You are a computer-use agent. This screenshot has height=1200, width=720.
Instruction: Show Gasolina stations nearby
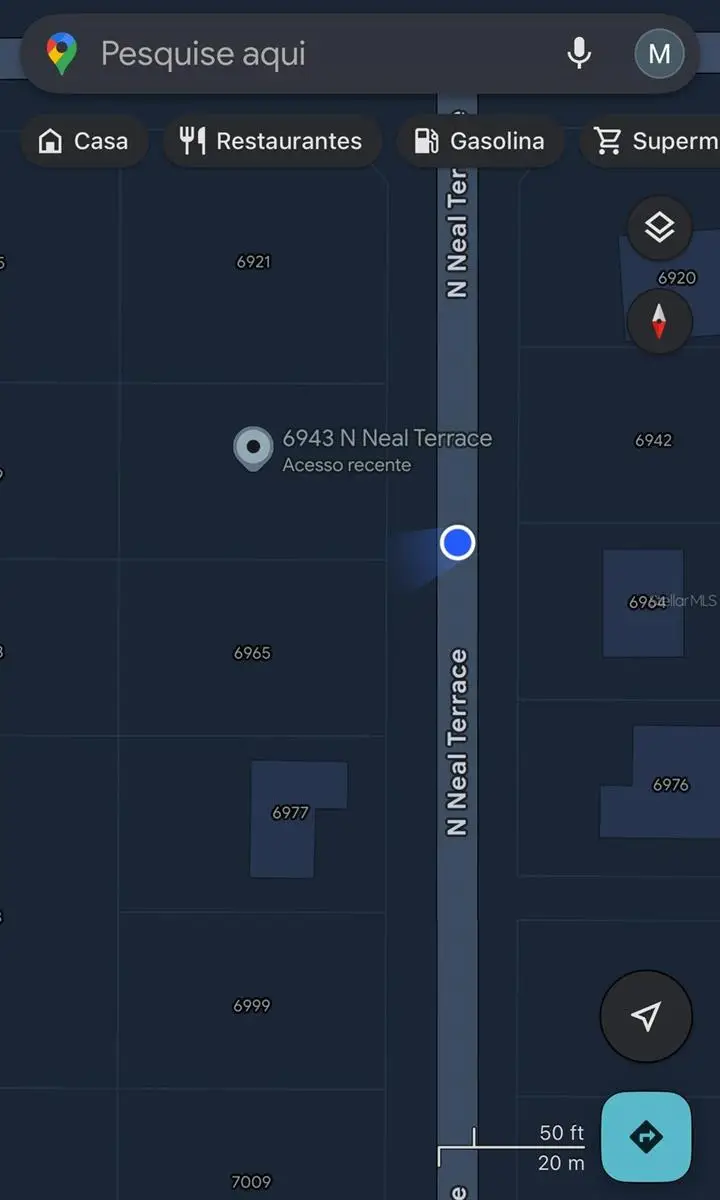point(480,141)
